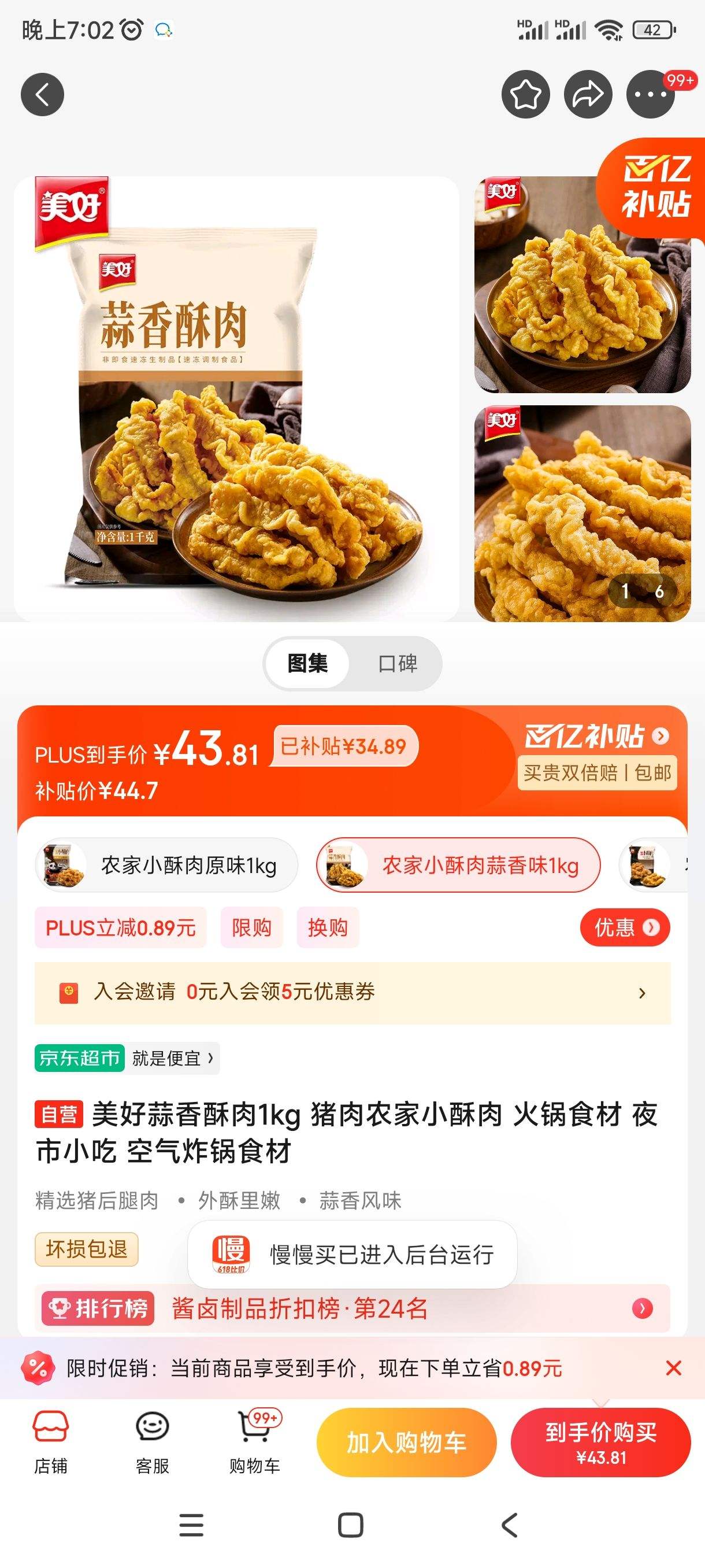705x1568 pixels.
Task: Open the three-dot overflow menu
Action: click(650, 94)
